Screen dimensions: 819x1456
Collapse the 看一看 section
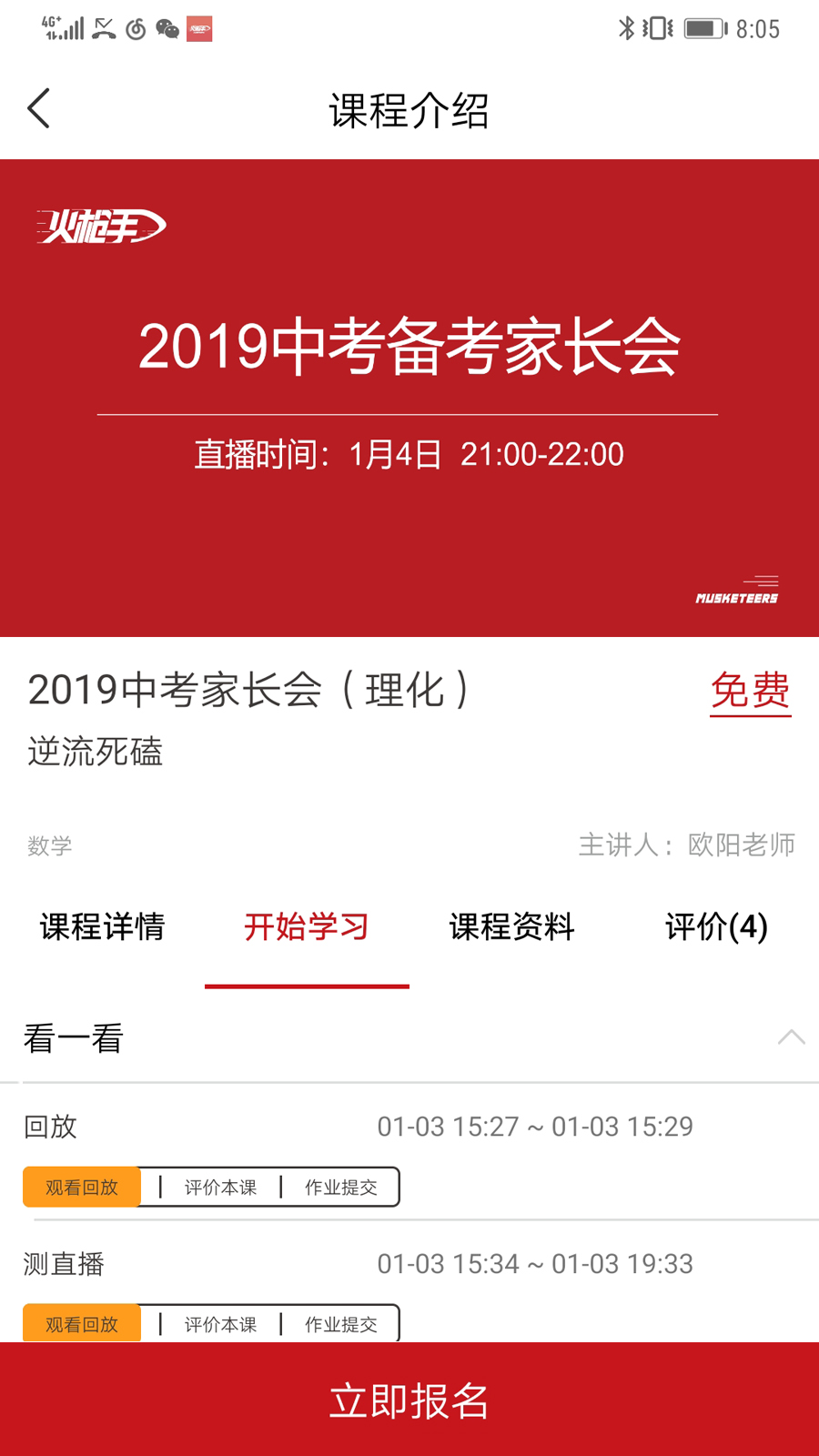click(x=791, y=1037)
